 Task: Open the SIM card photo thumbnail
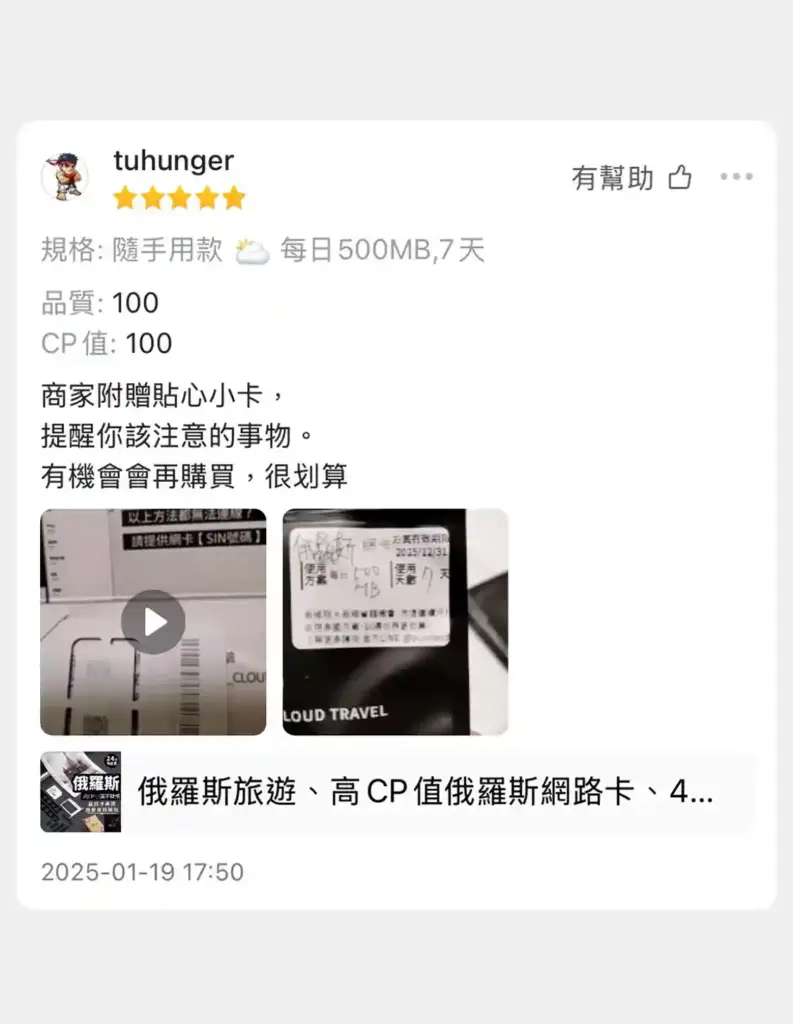tap(395, 620)
